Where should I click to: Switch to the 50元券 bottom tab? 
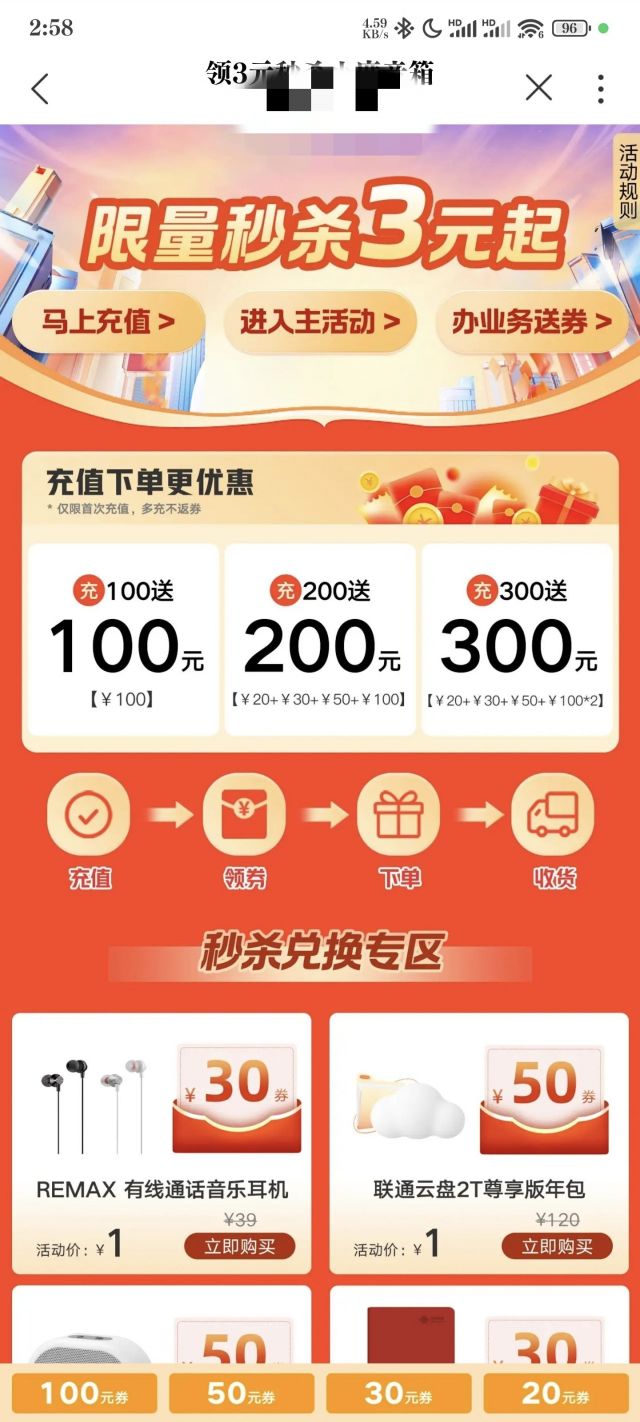[x=241, y=1393]
